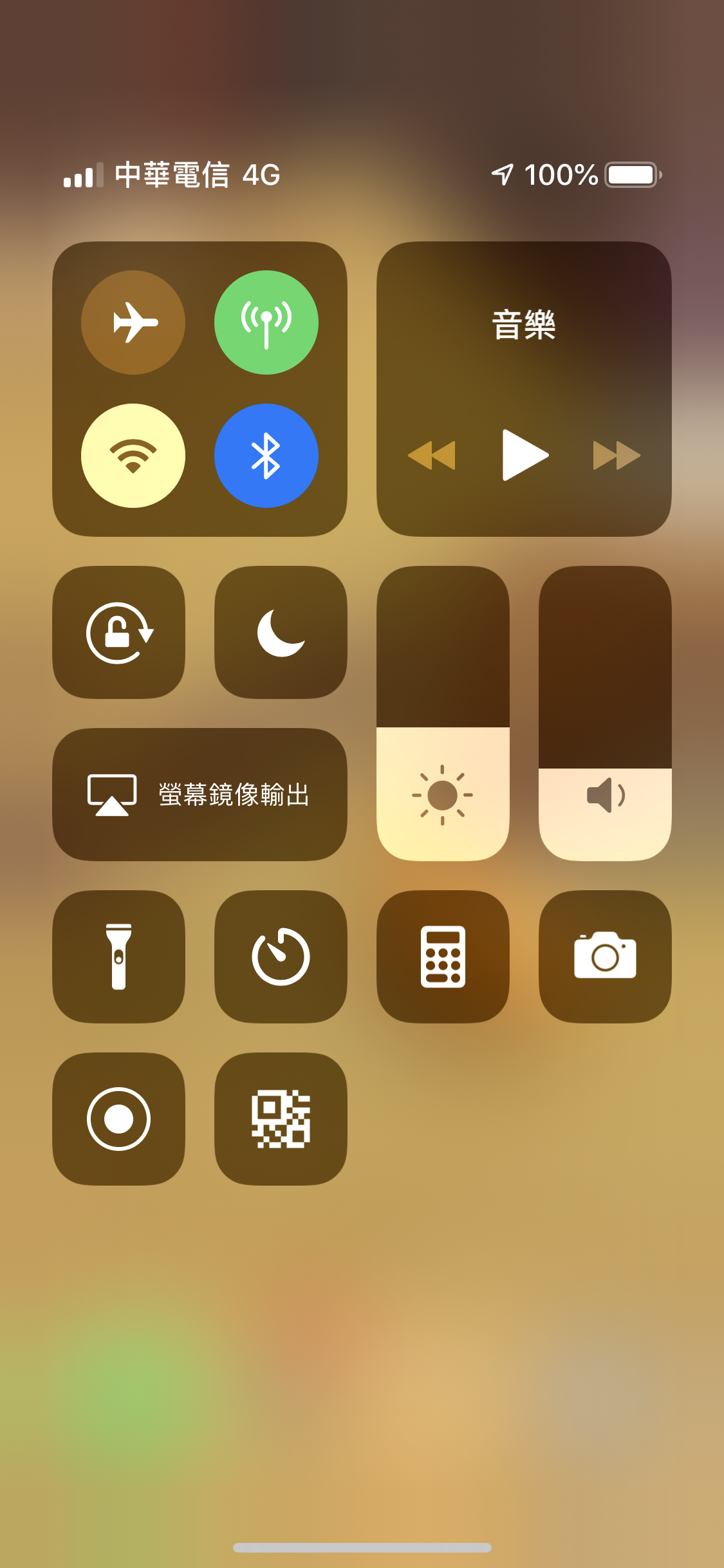This screenshot has width=724, height=1568.
Task: Enable Do Not Disturb moon
Action: [x=281, y=633]
